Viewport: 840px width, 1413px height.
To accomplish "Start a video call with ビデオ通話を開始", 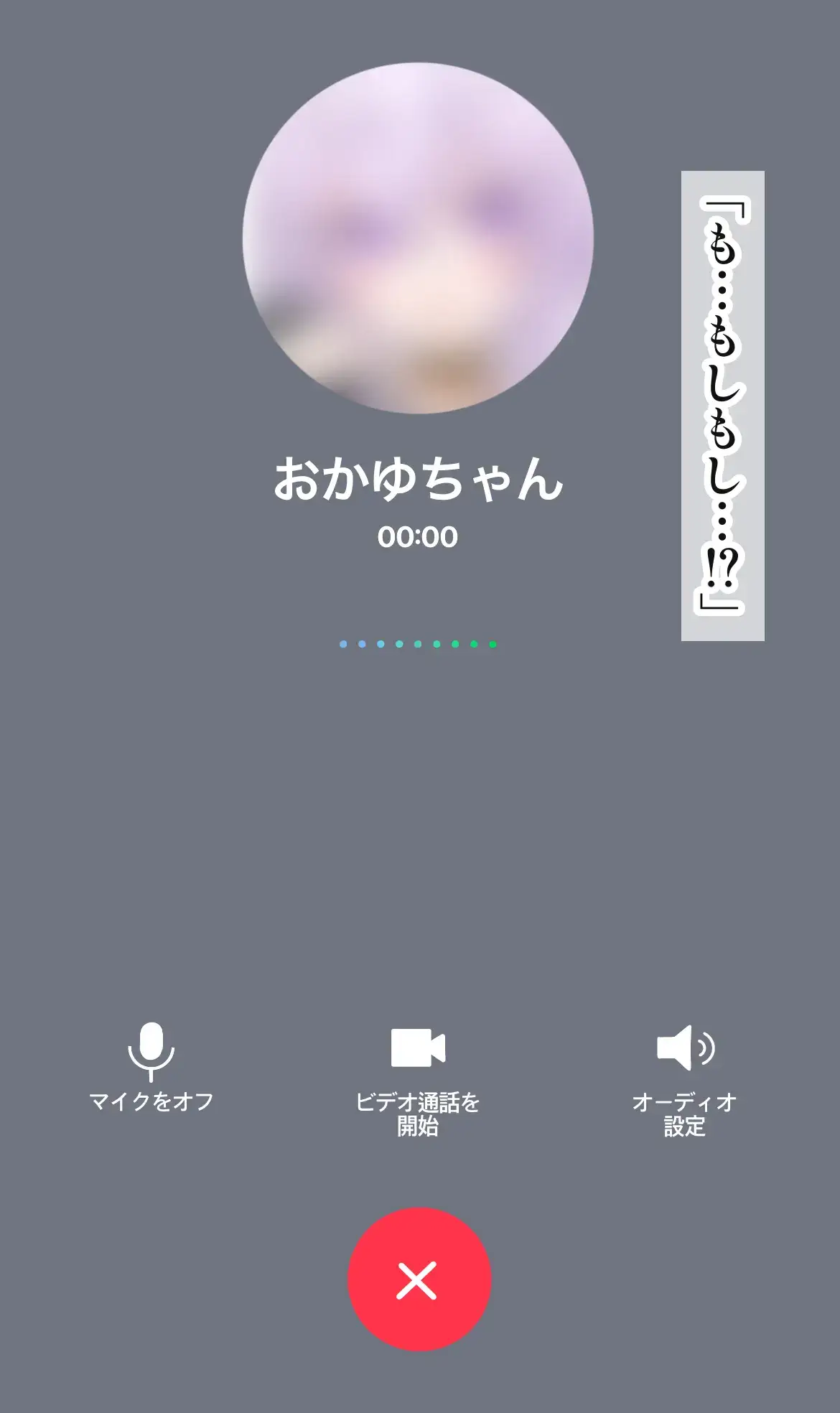I will [x=418, y=1048].
